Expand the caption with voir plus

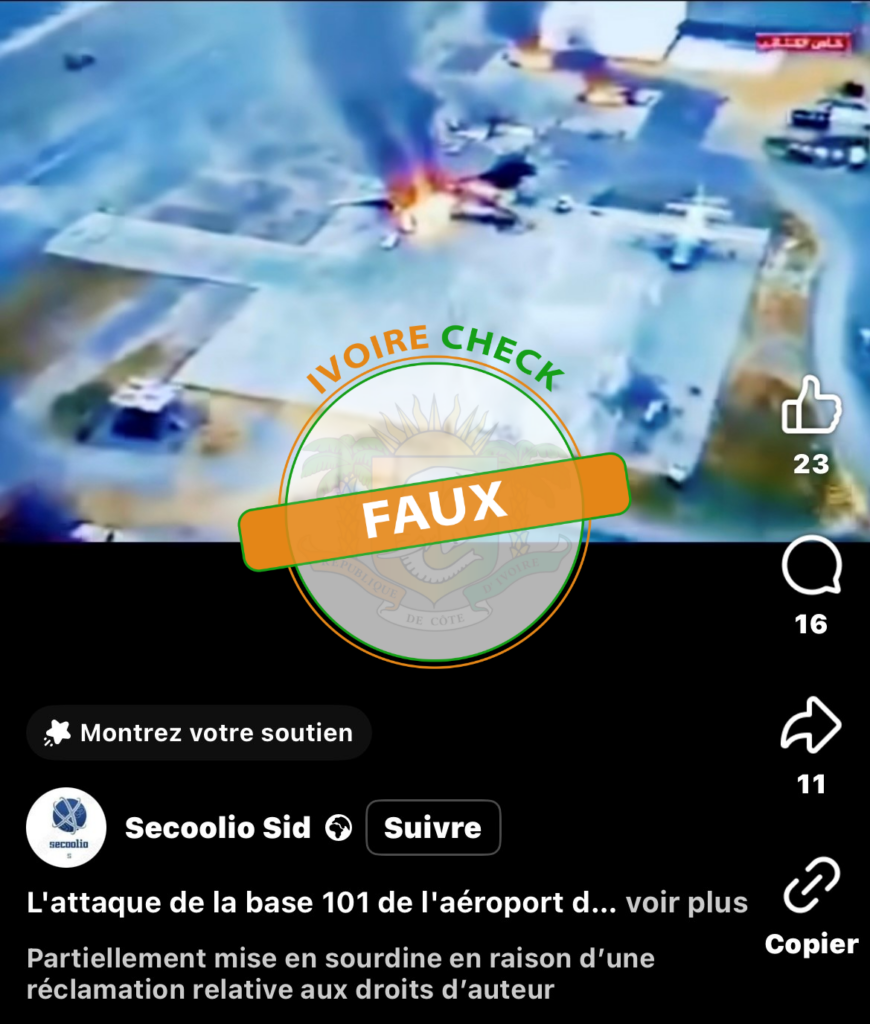686,903
